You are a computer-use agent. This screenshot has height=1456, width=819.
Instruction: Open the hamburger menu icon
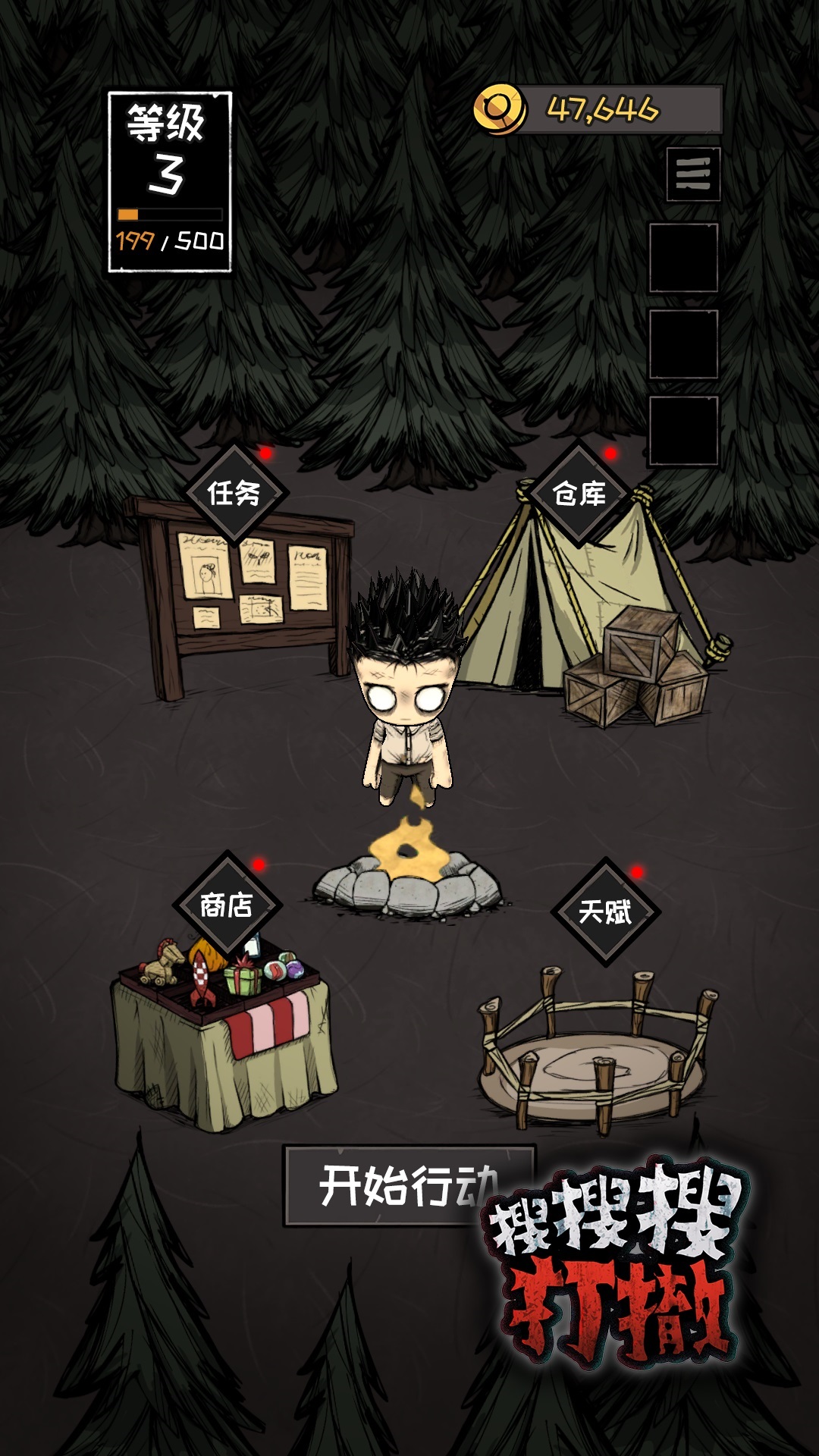click(692, 174)
